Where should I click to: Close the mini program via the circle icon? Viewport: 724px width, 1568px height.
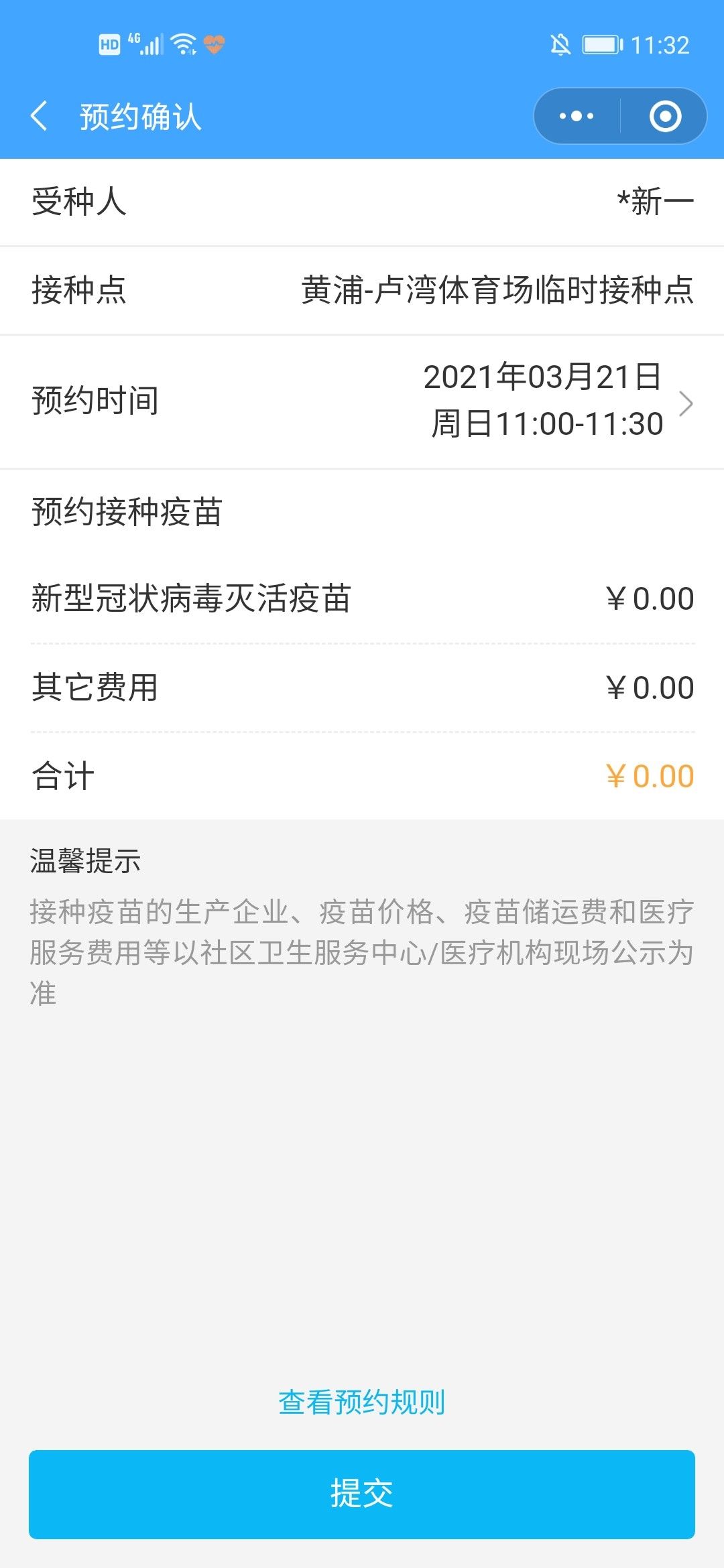click(x=665, y=116)
